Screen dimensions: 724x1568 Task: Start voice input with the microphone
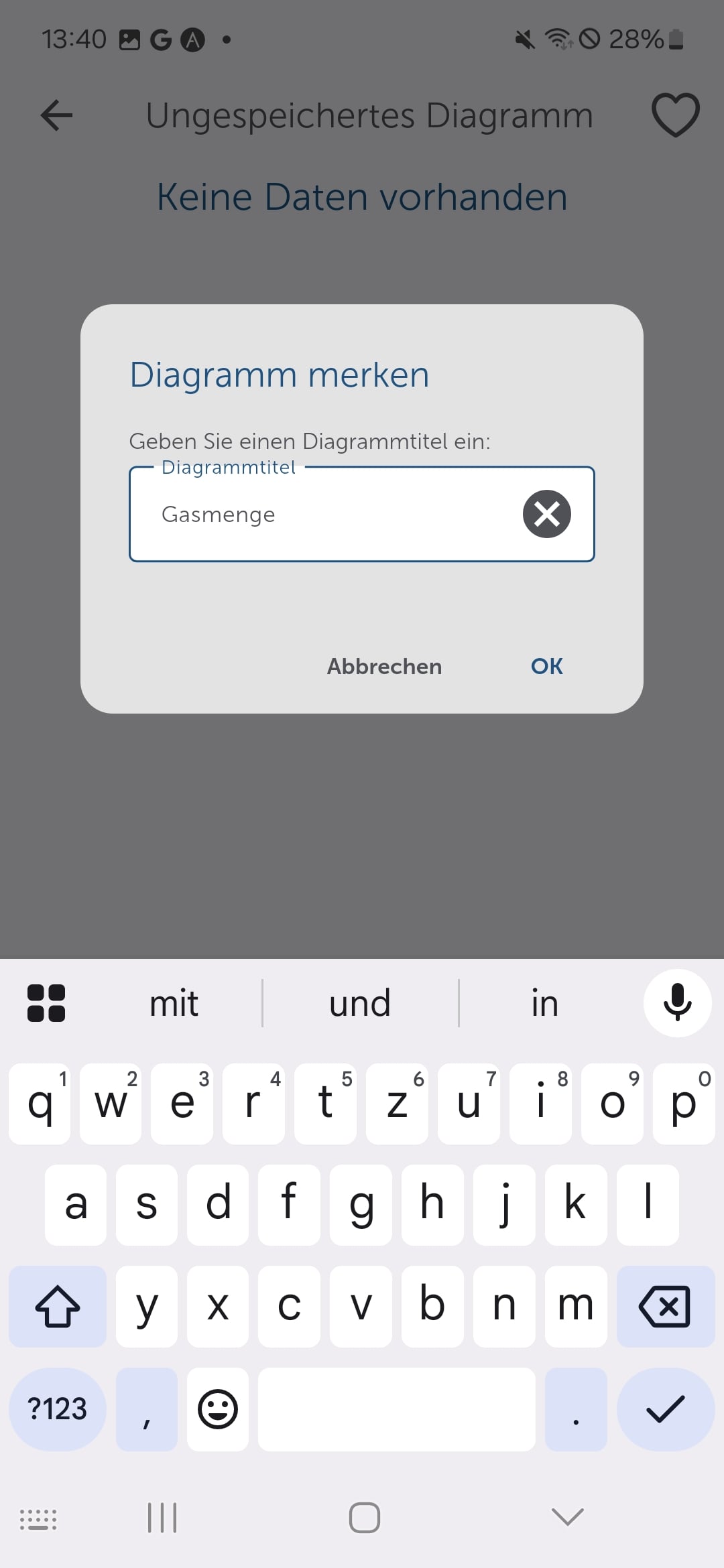pyautogui.click(x=677, y=1002)
